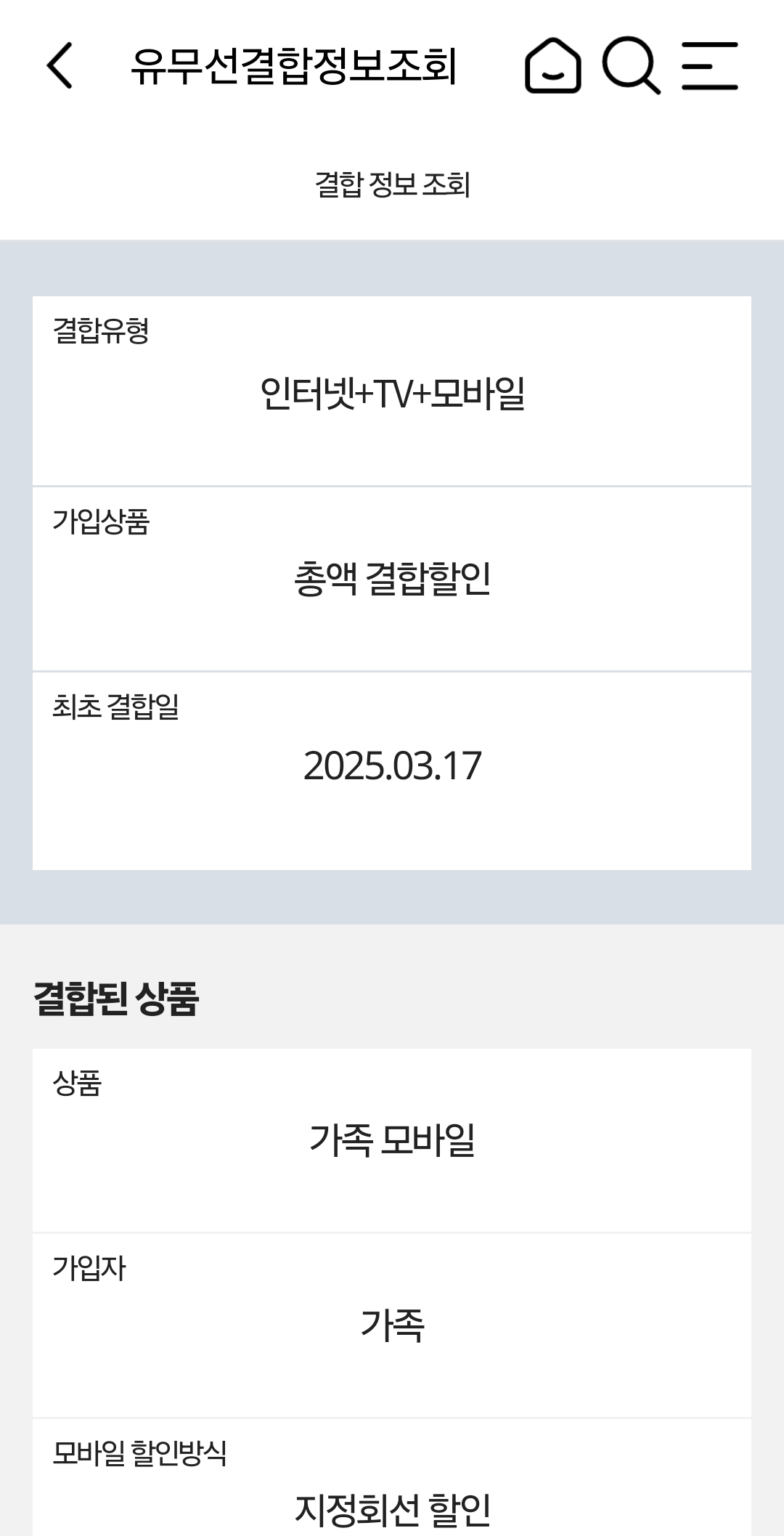
Task: Go back using the header arrow
Action: (60, 65)
